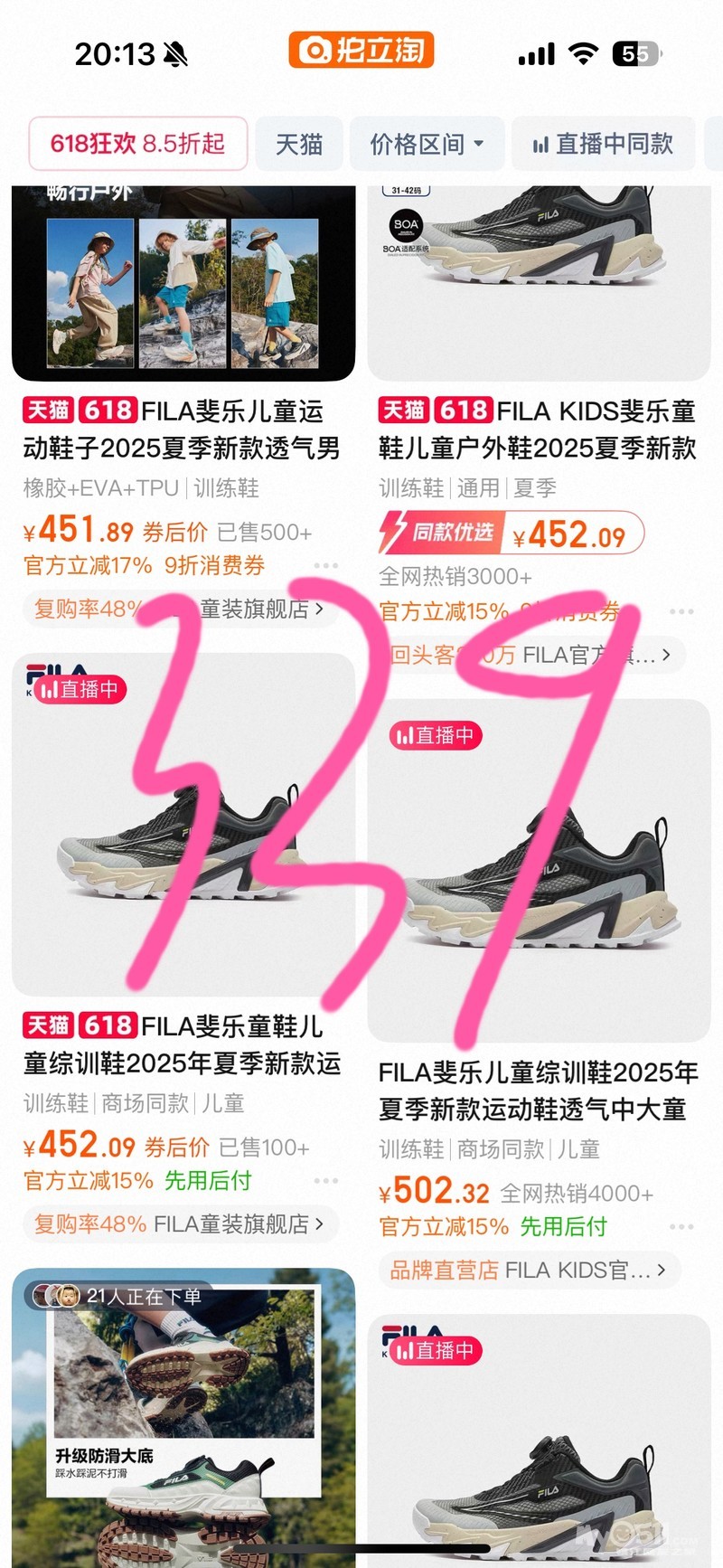Image resolution: width=723 pixels, height=1568 pixels.
Task: Tap the 拍立淘 button at top
Action: (361, 51)
